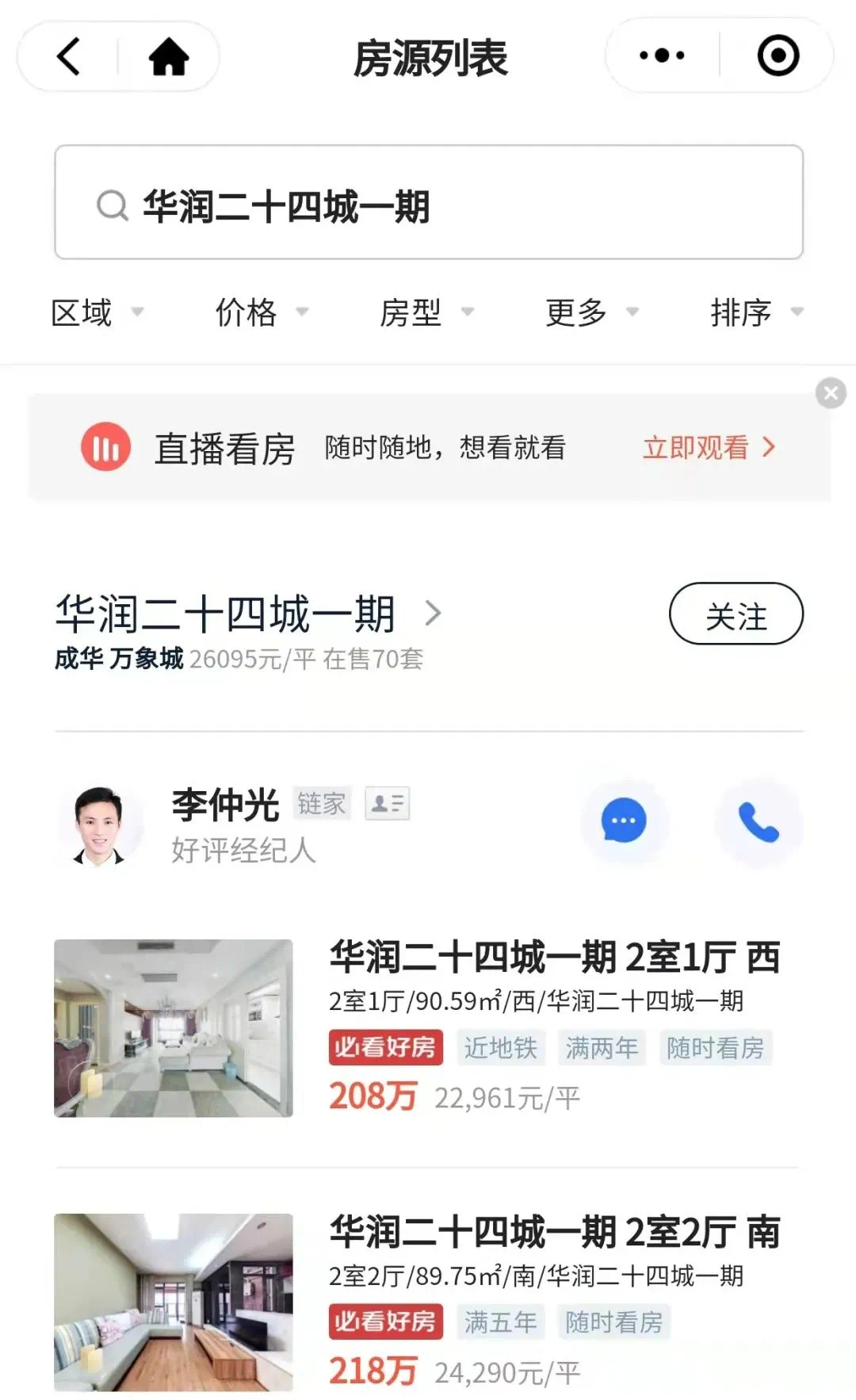Open the three-dot more menu
This screenshot has width=856, height=1400.
[x=662, y=56]
